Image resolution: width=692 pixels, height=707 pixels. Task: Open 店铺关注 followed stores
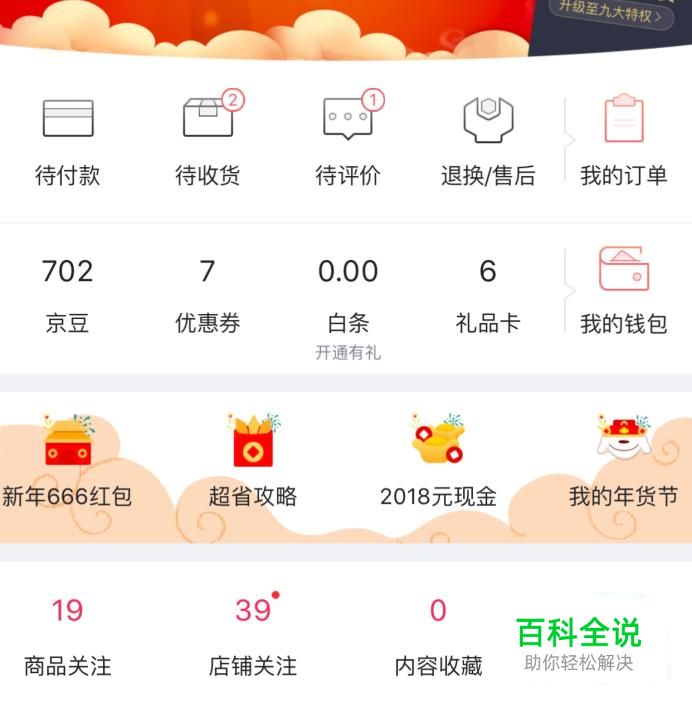point(253,635)
